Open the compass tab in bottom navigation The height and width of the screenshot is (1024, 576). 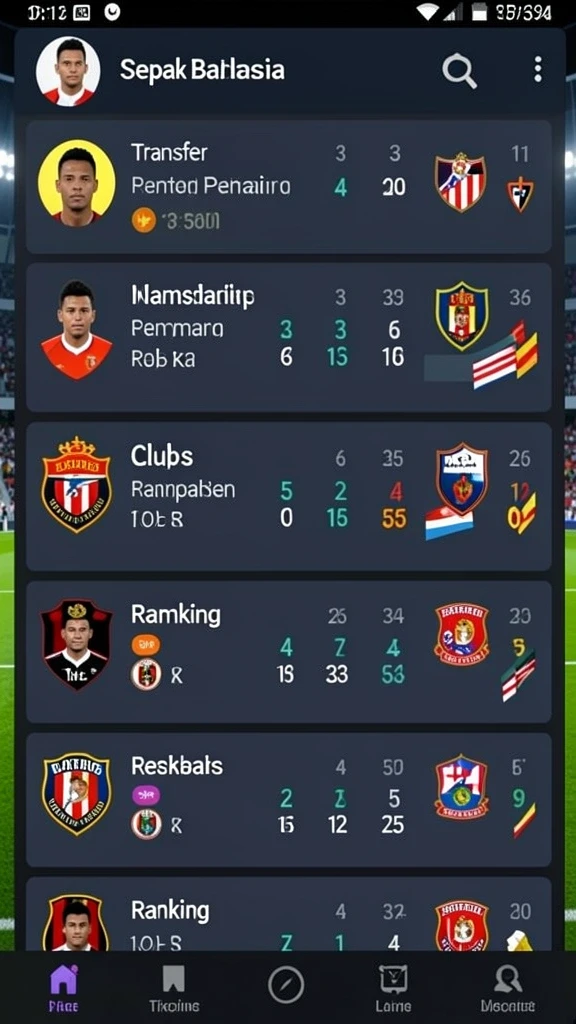pos(286,985)
